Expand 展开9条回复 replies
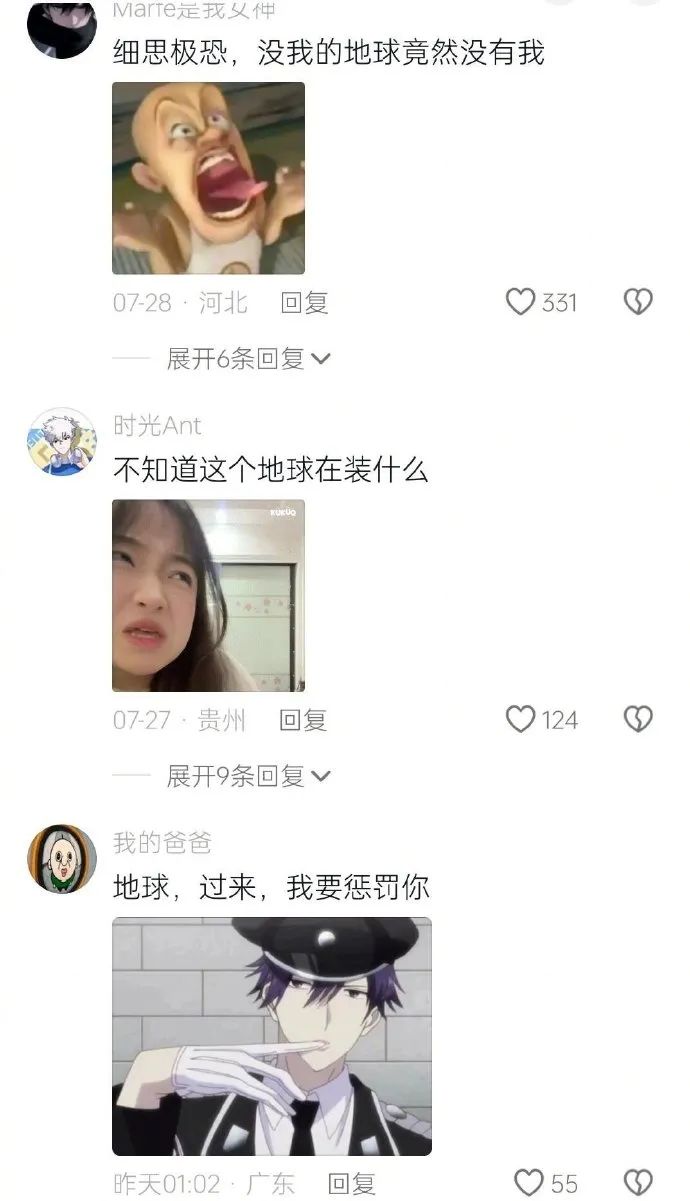 click(248, 776)
